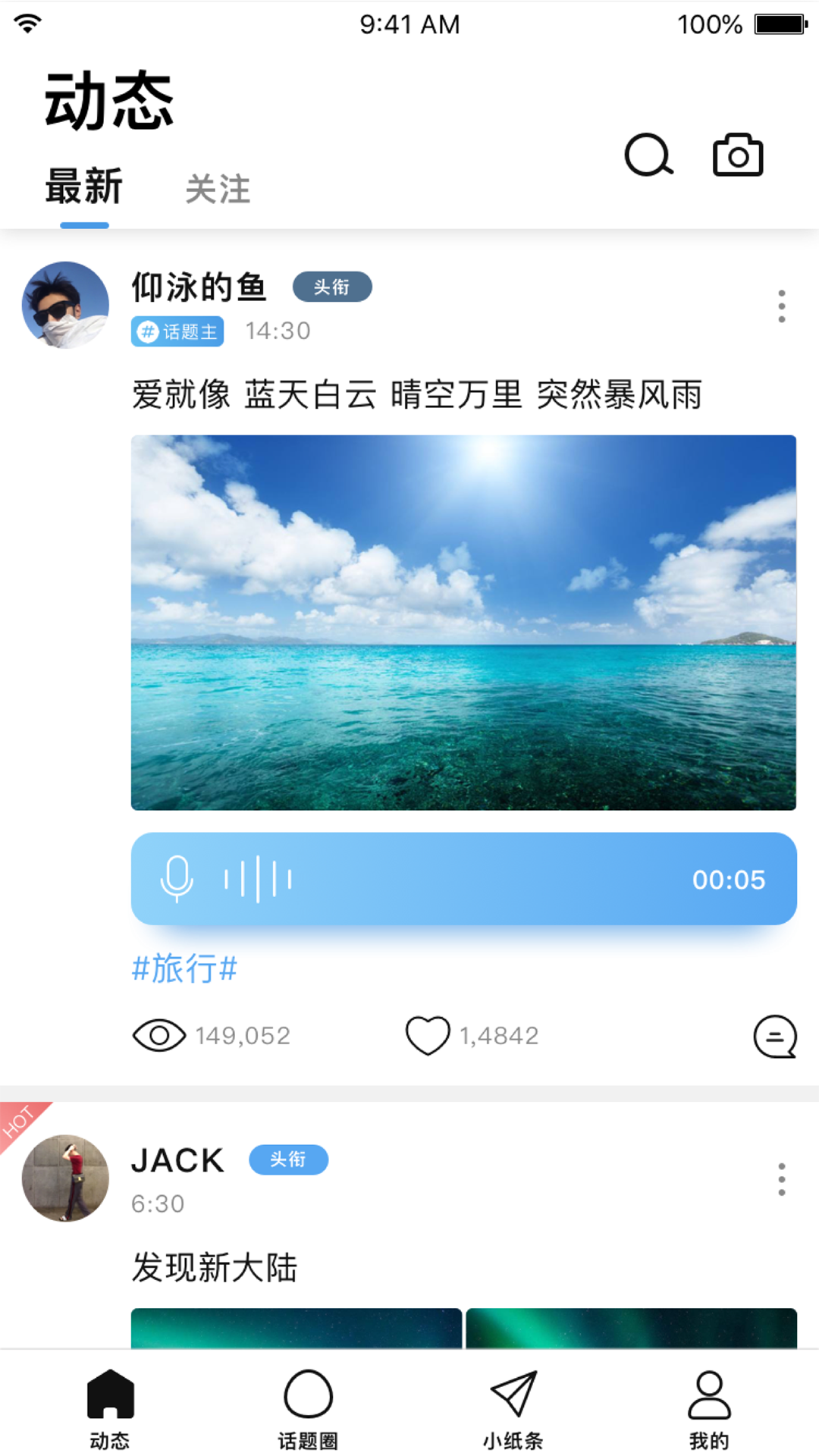This screenshot has width=819, height=1456.
Task: Switch to the 最新 tab
Action: coord(84,187)
